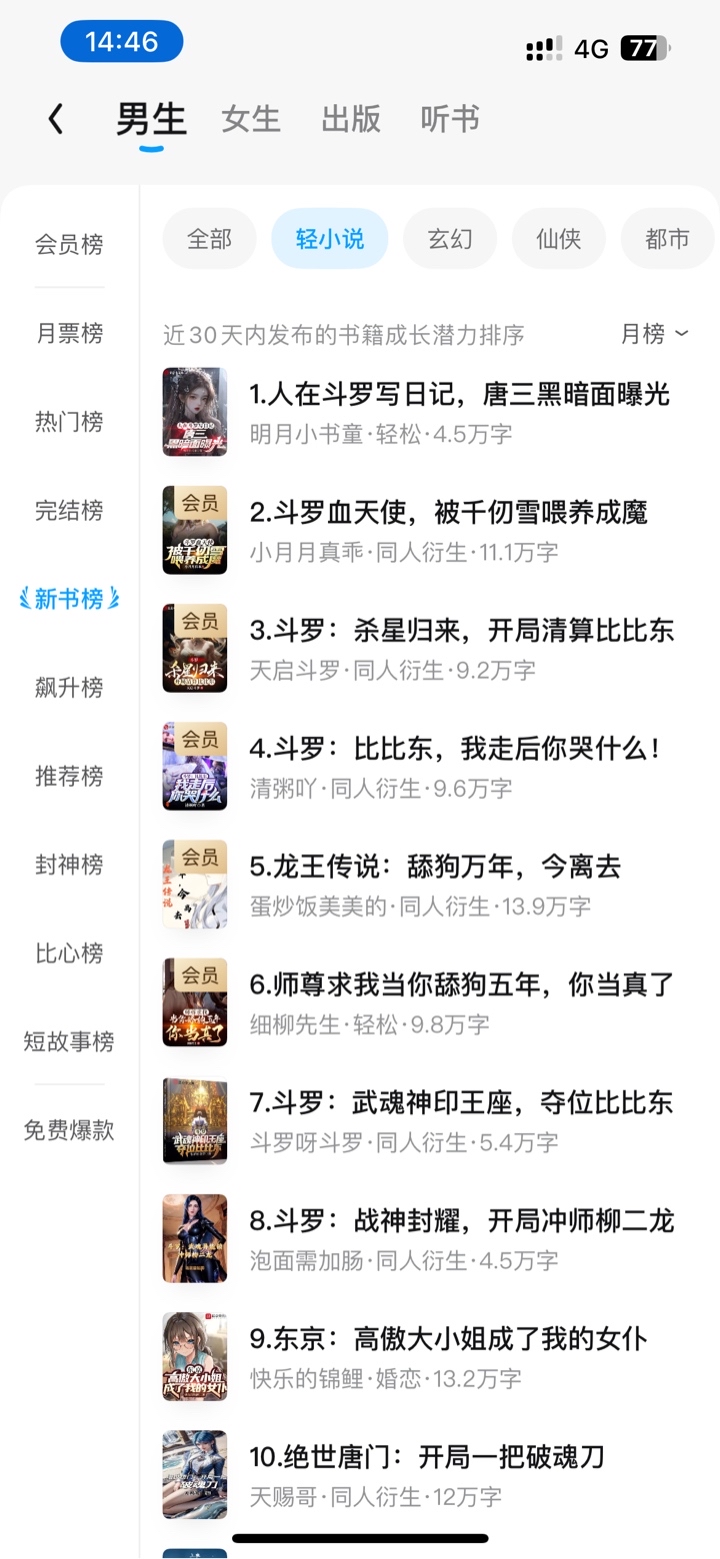Viewport: 720px width, 1559px height.
Task: Open 绝世唐门：开局一把破魂刀
Action: [x=427, y=1457]
